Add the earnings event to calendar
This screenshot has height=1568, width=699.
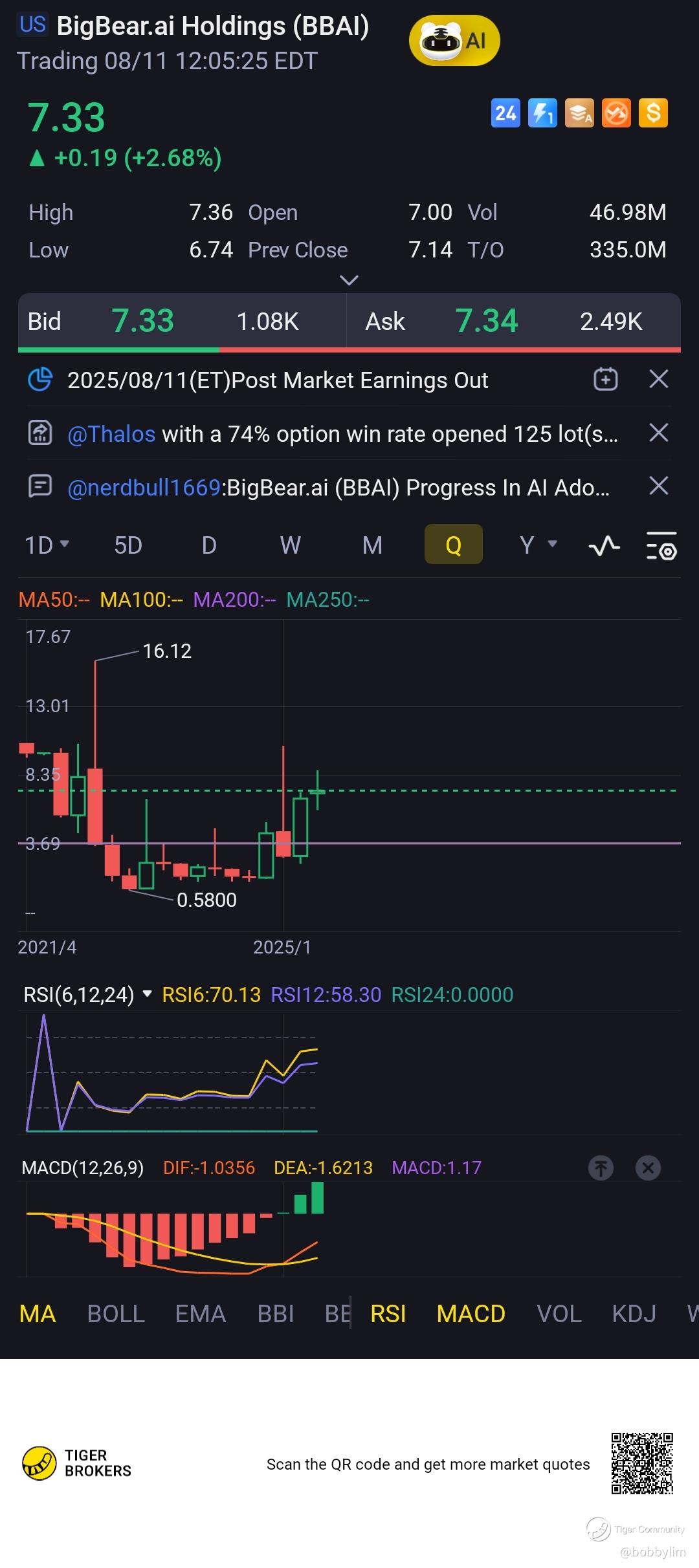pos(606,379)
